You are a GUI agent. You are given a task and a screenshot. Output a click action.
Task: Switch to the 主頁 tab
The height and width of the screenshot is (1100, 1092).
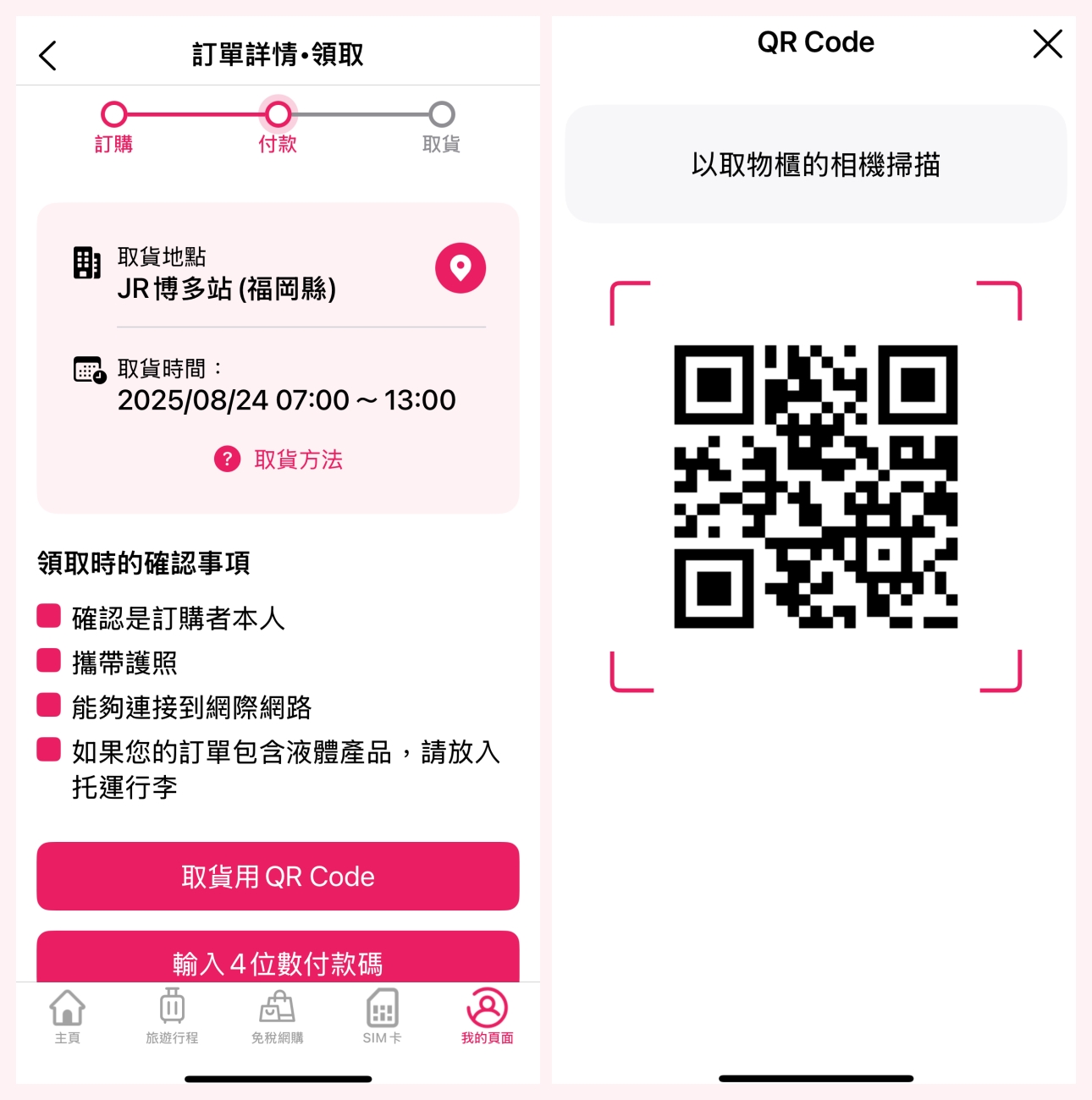68,1015
